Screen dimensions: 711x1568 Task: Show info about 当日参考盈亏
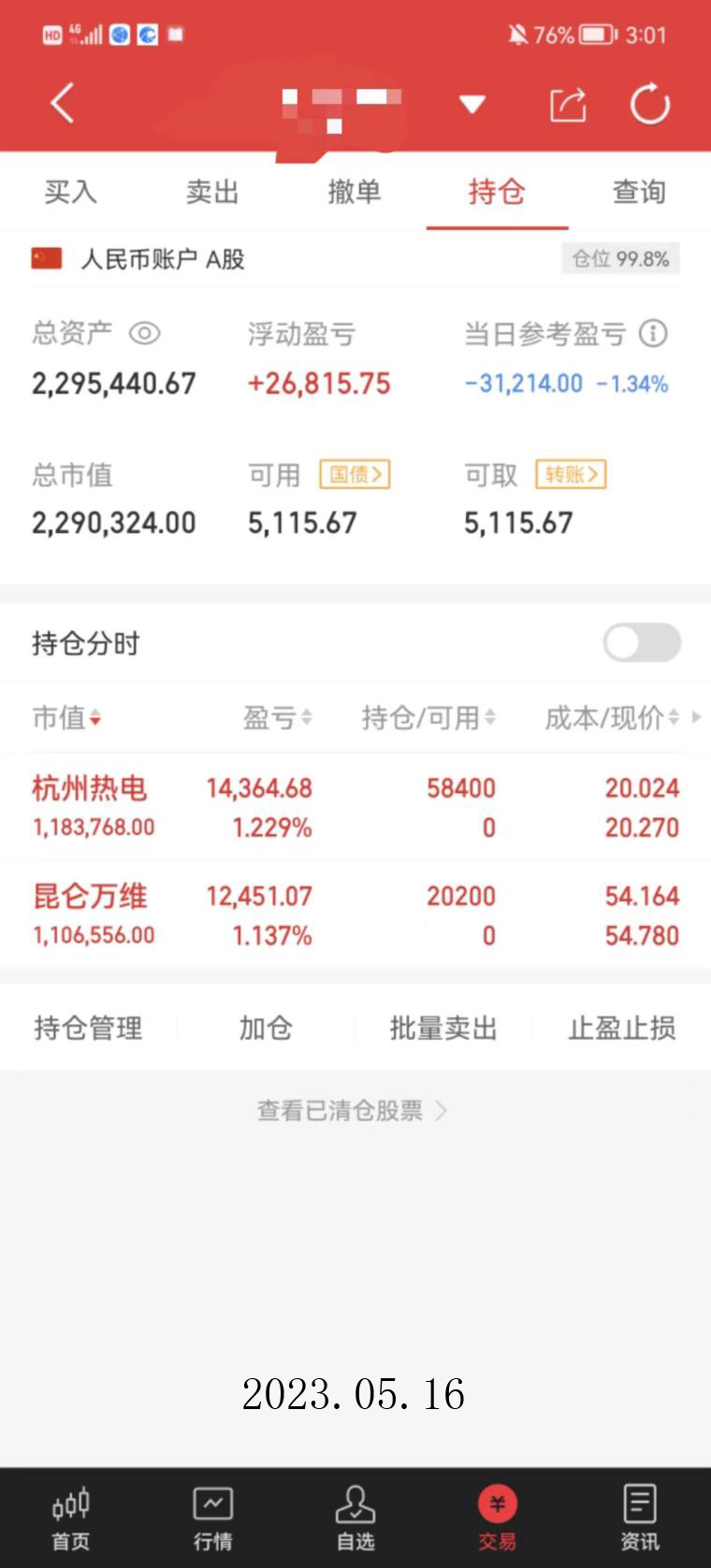click(653, 333)
